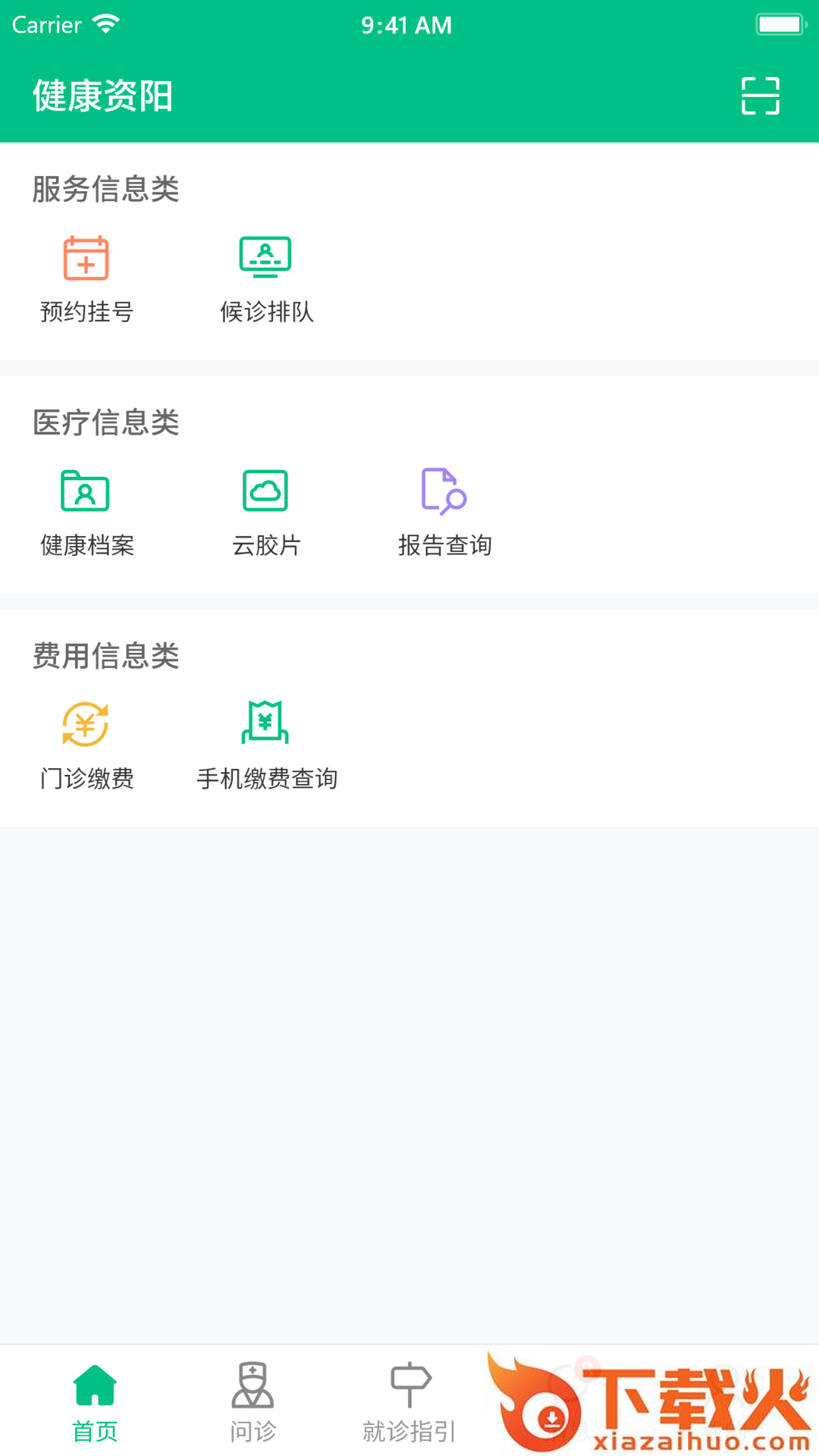This screenshot has width=819, height=1456.
Task: Open the scan code icon
Action: point(760,96)
